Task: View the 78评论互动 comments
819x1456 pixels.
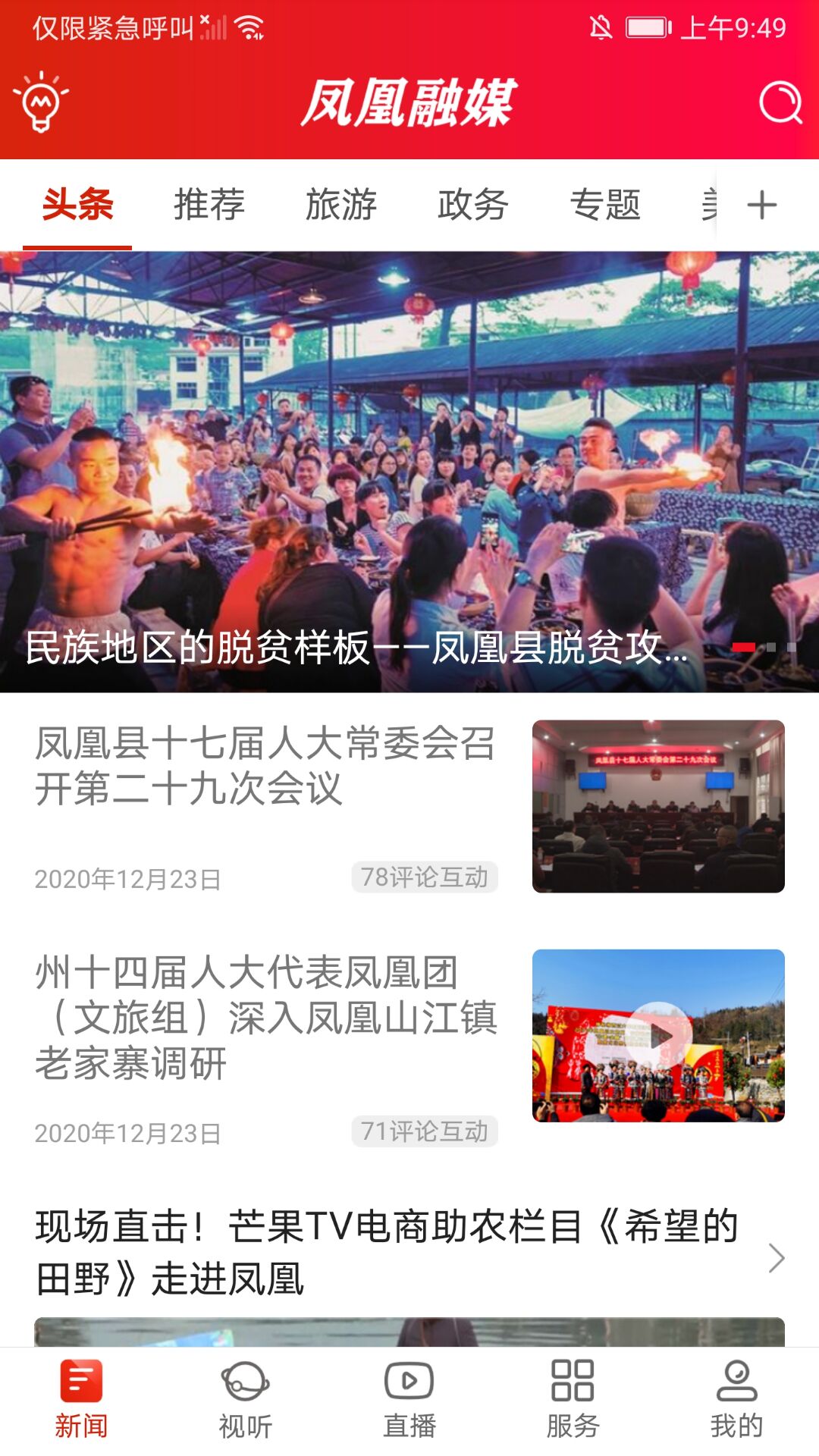Action: click(425, 877)
